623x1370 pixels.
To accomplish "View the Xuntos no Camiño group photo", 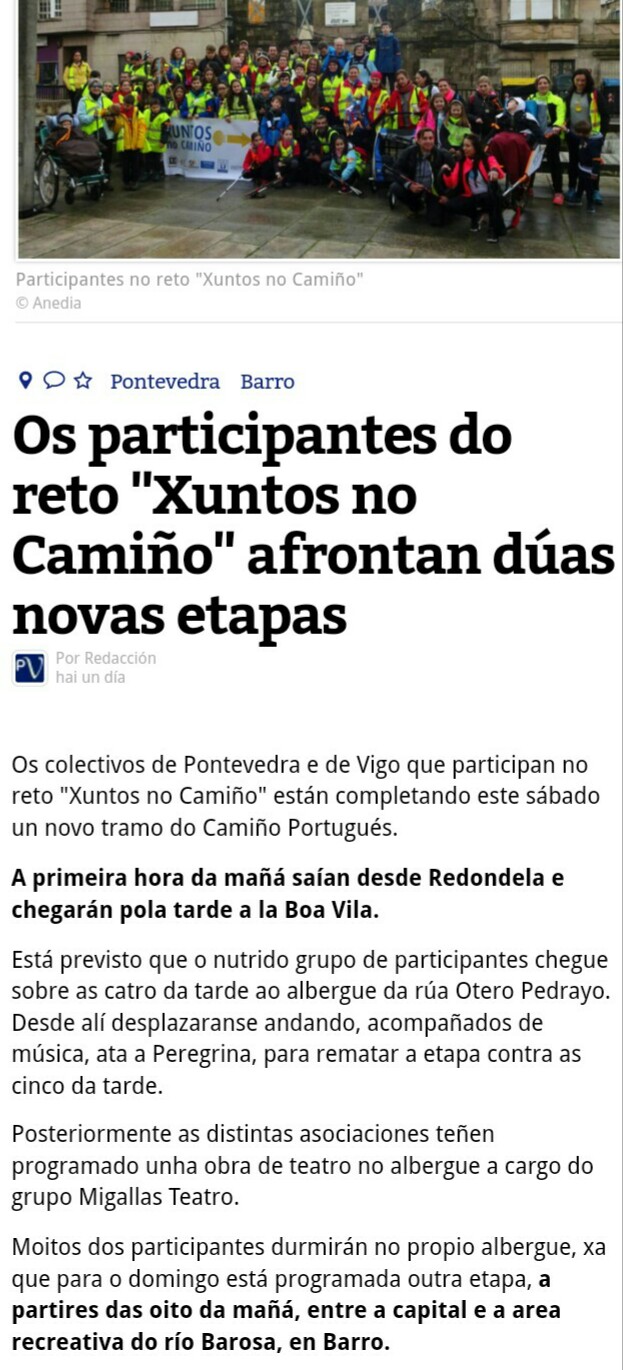I will [318, 130].
